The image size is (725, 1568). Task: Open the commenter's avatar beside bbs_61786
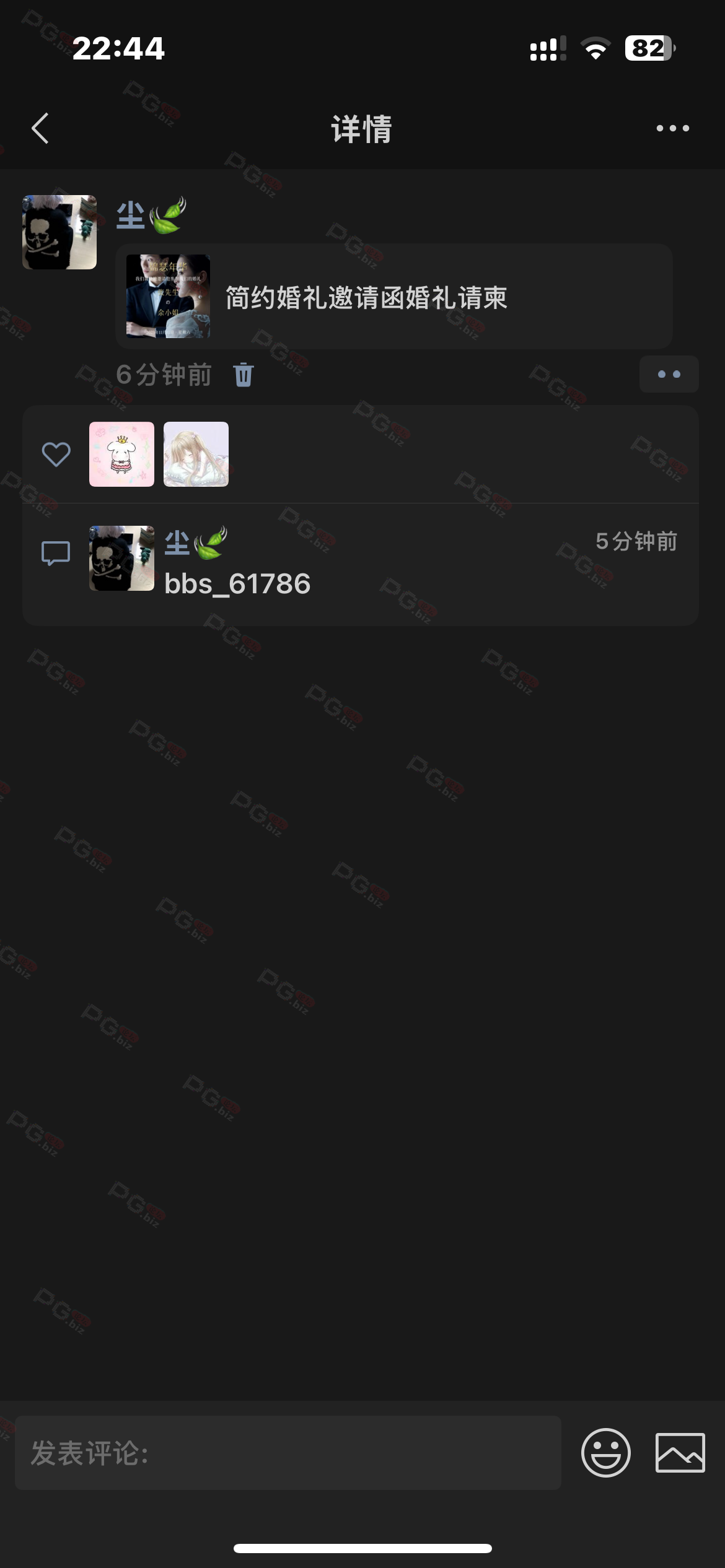(x=121, y=558)
